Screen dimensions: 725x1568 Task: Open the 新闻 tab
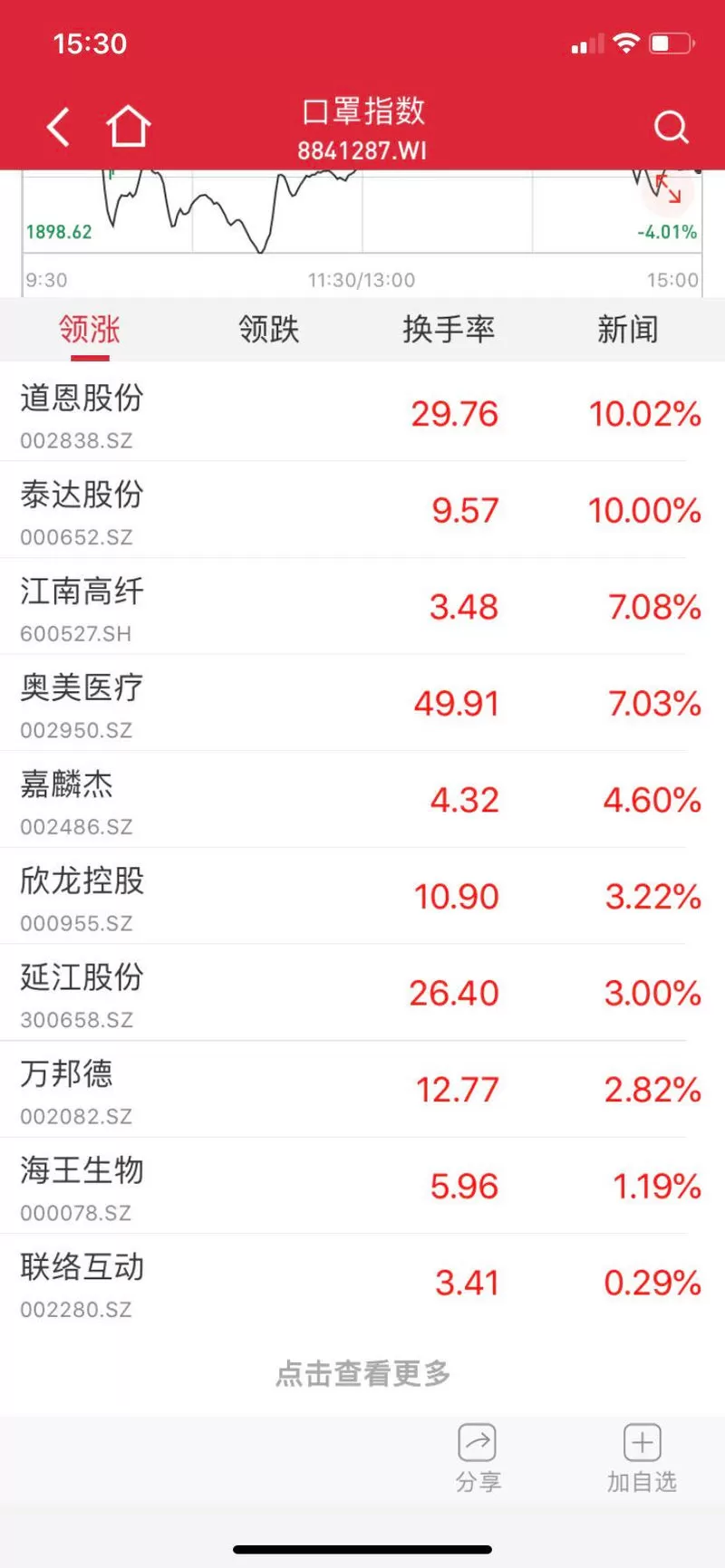click(627, 329)
